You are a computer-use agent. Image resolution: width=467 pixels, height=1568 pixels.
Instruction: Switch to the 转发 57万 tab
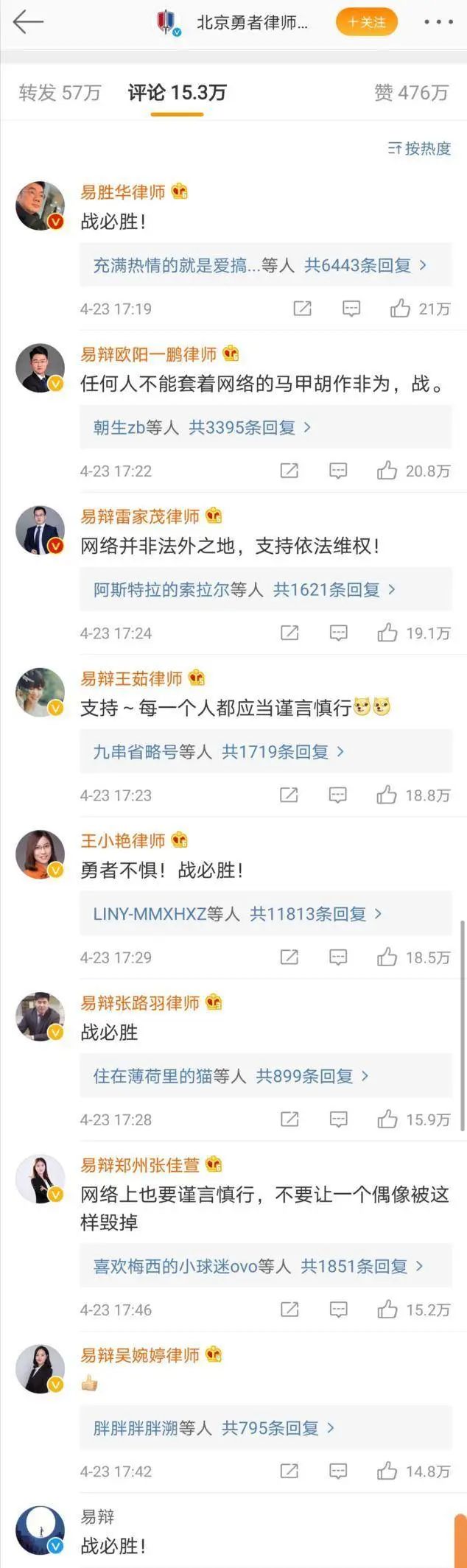60,93
